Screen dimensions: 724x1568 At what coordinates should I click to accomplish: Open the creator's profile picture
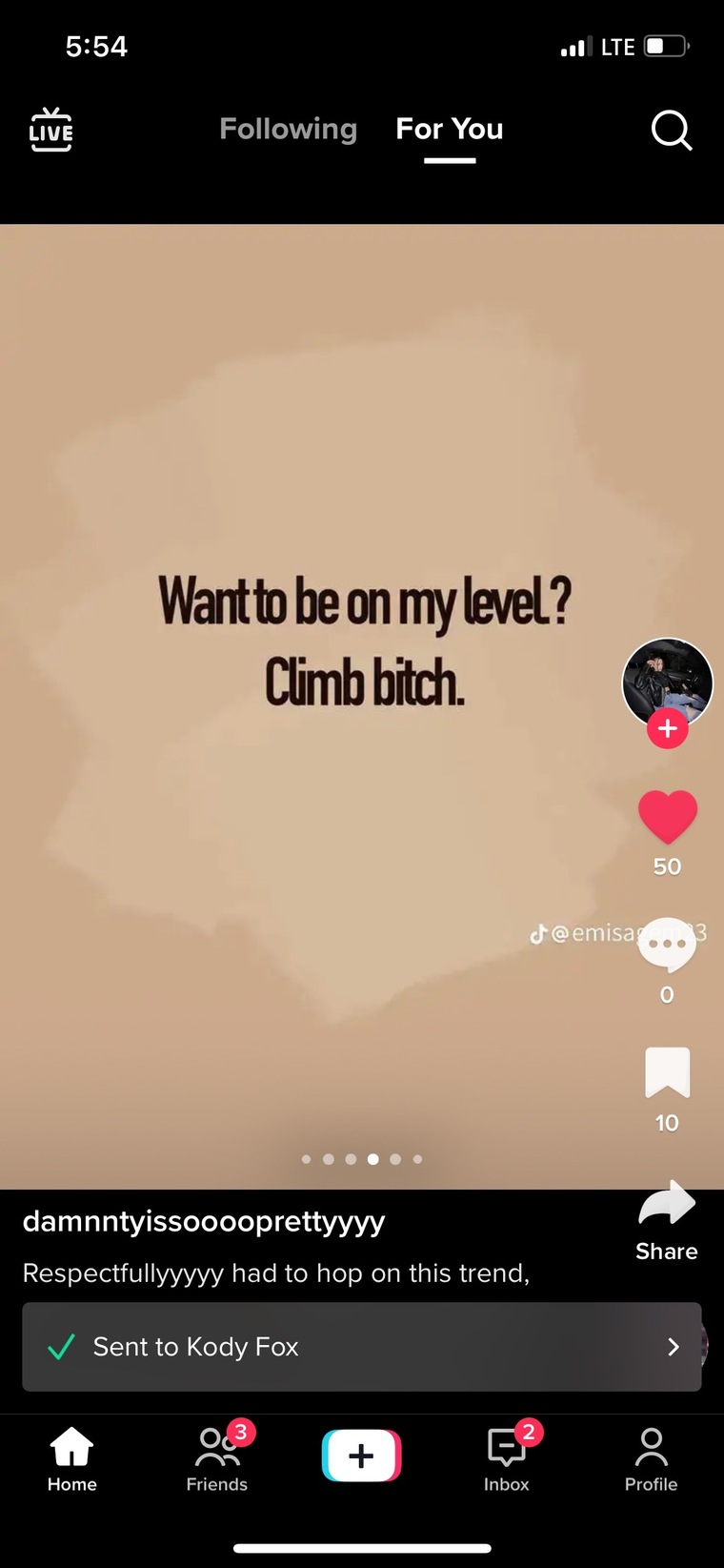pos(667,682)
